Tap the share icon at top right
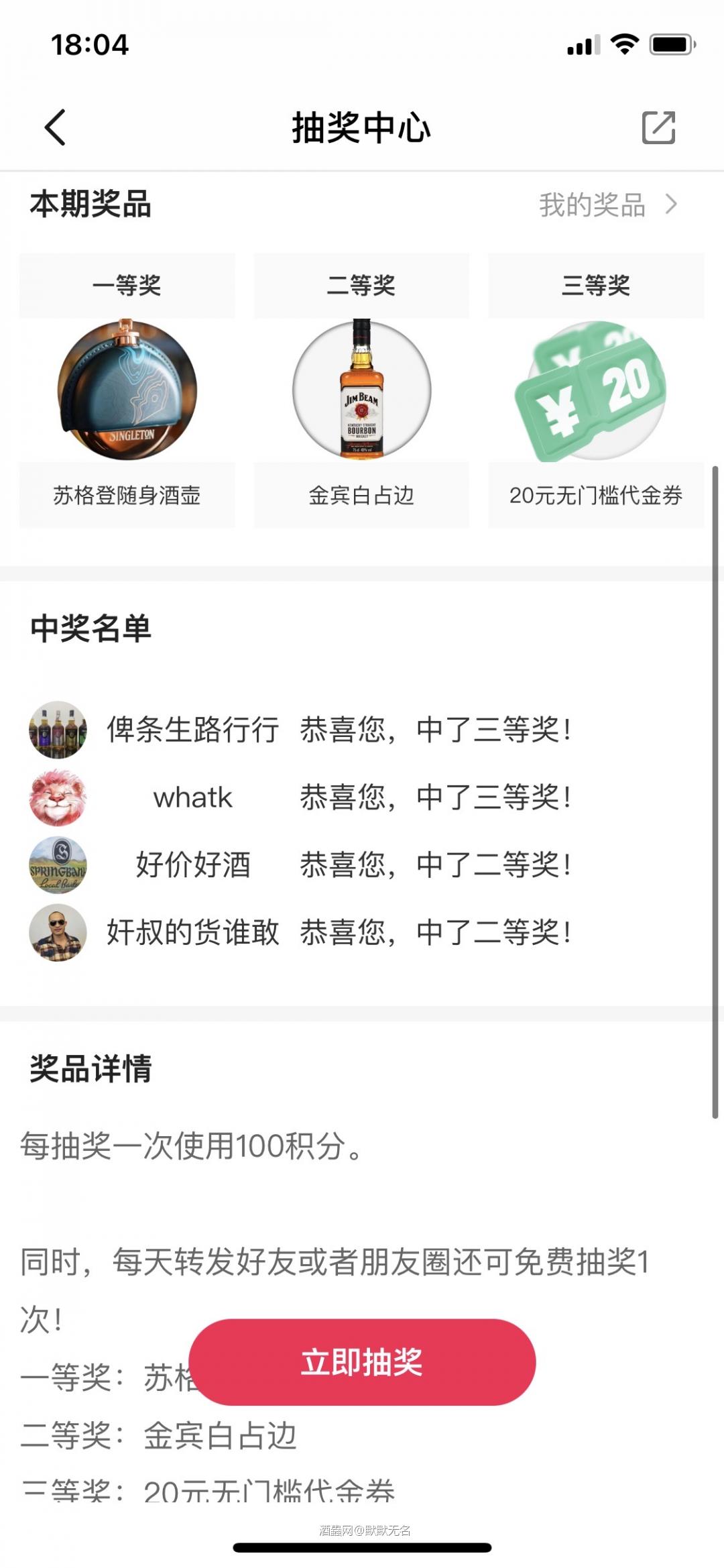This screenshot has height=1568, width=724. (660, 129)
